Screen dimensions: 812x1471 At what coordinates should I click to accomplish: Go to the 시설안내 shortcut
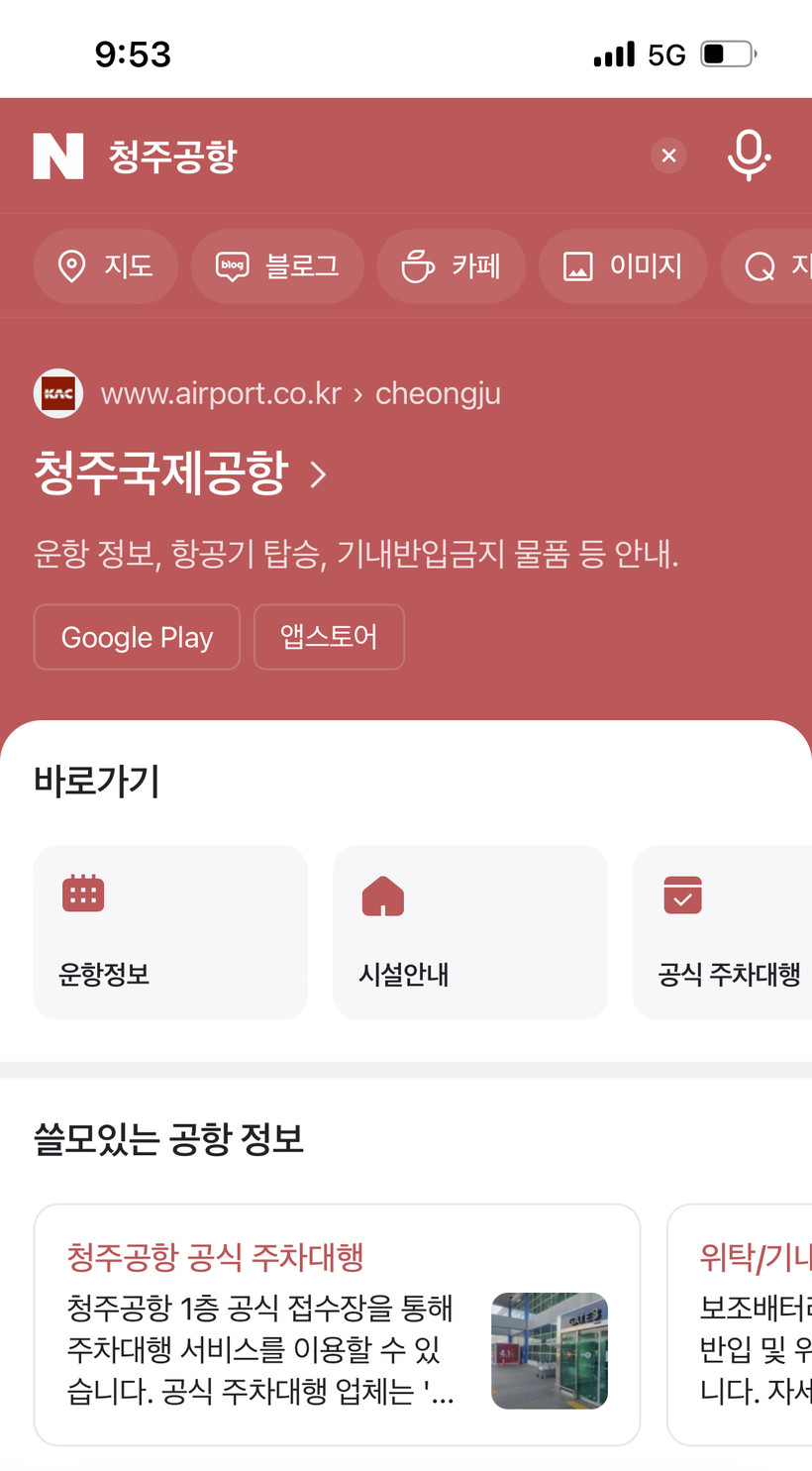click(x=469, y=932)
